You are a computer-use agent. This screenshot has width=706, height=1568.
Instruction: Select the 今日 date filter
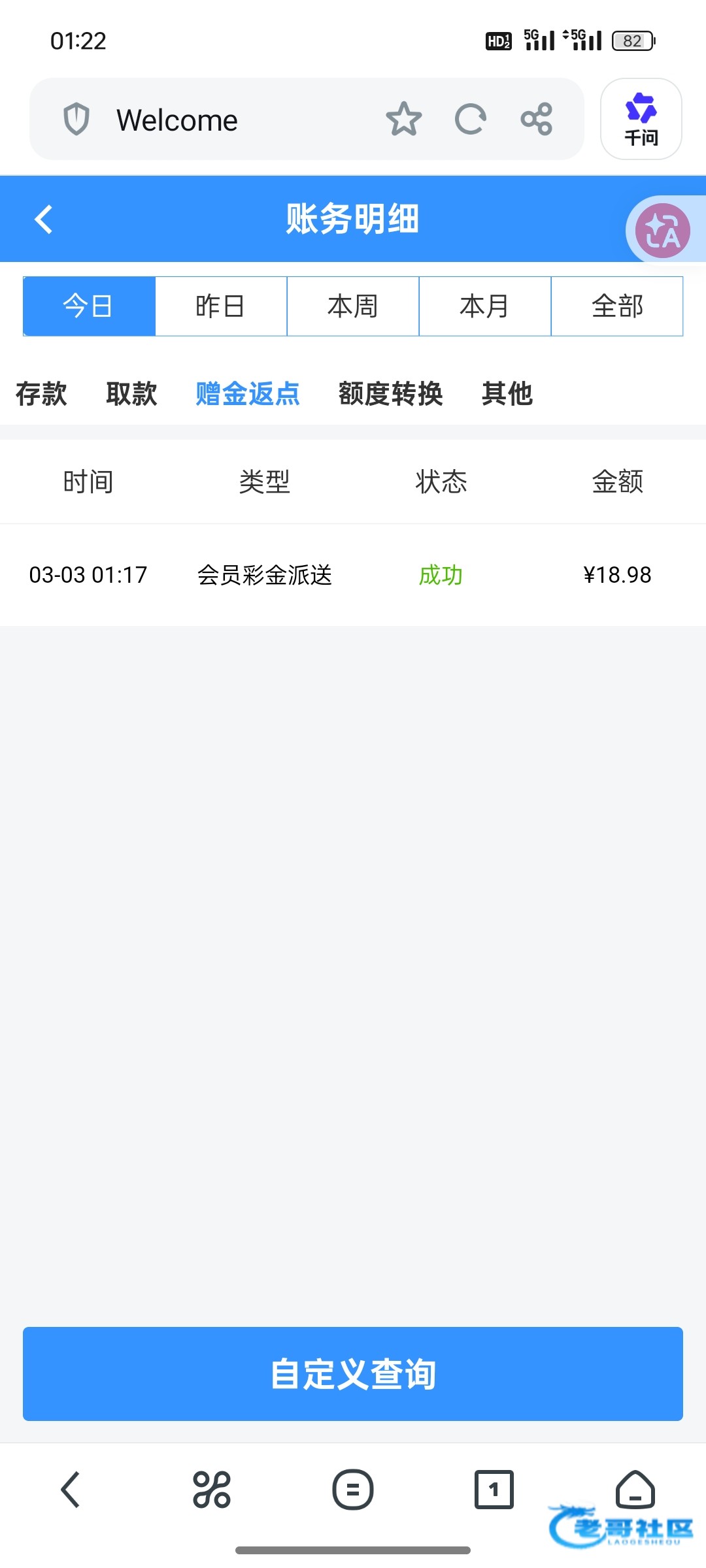[89, 306]
